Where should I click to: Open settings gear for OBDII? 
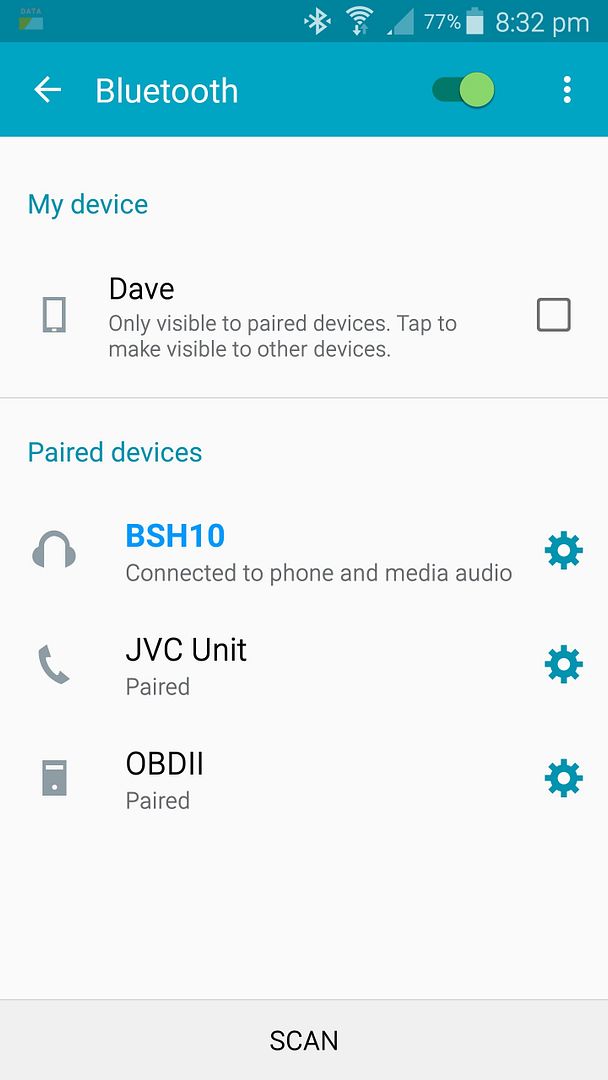click(x=563, y=778)
